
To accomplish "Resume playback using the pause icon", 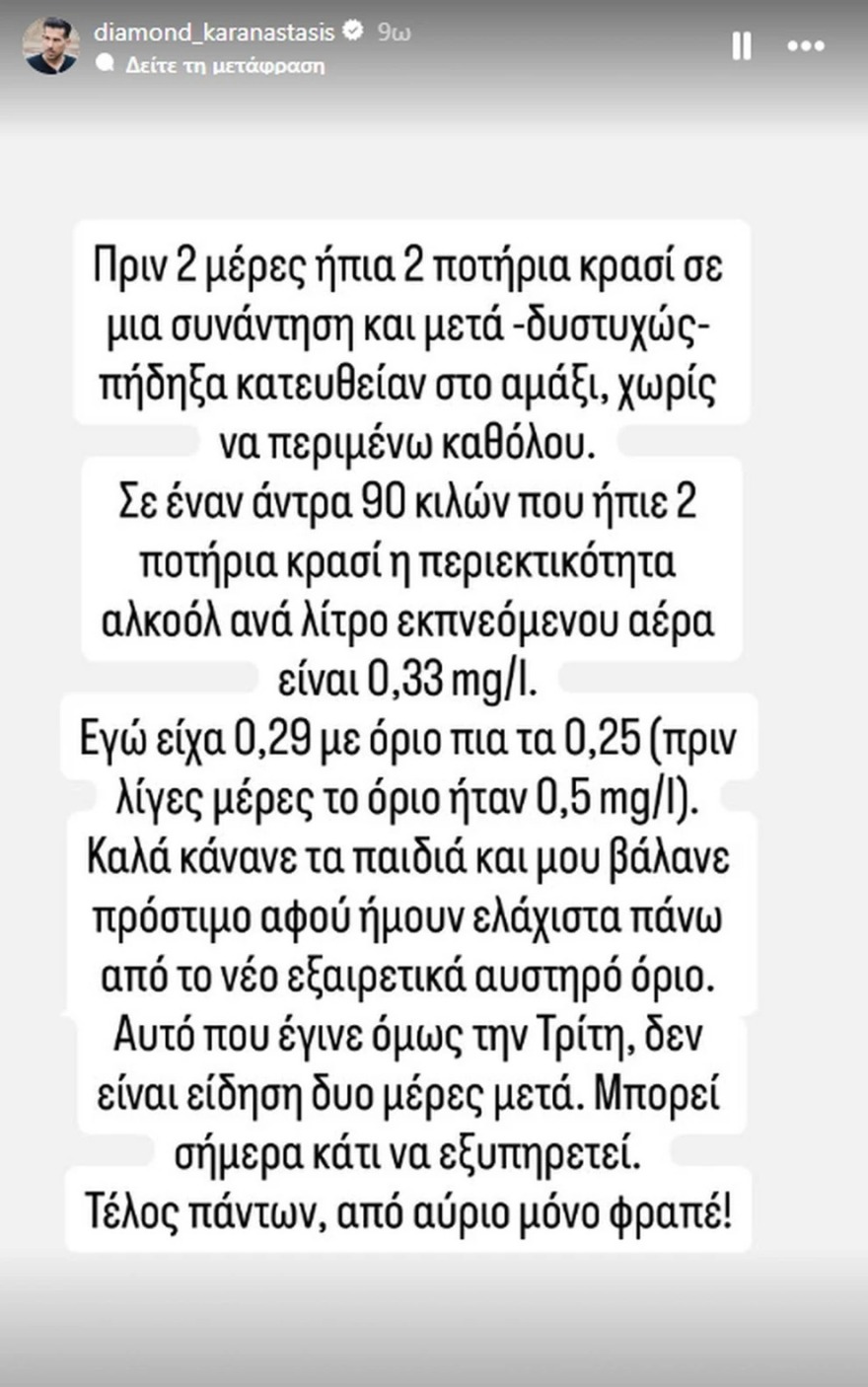I will [743, 44].
